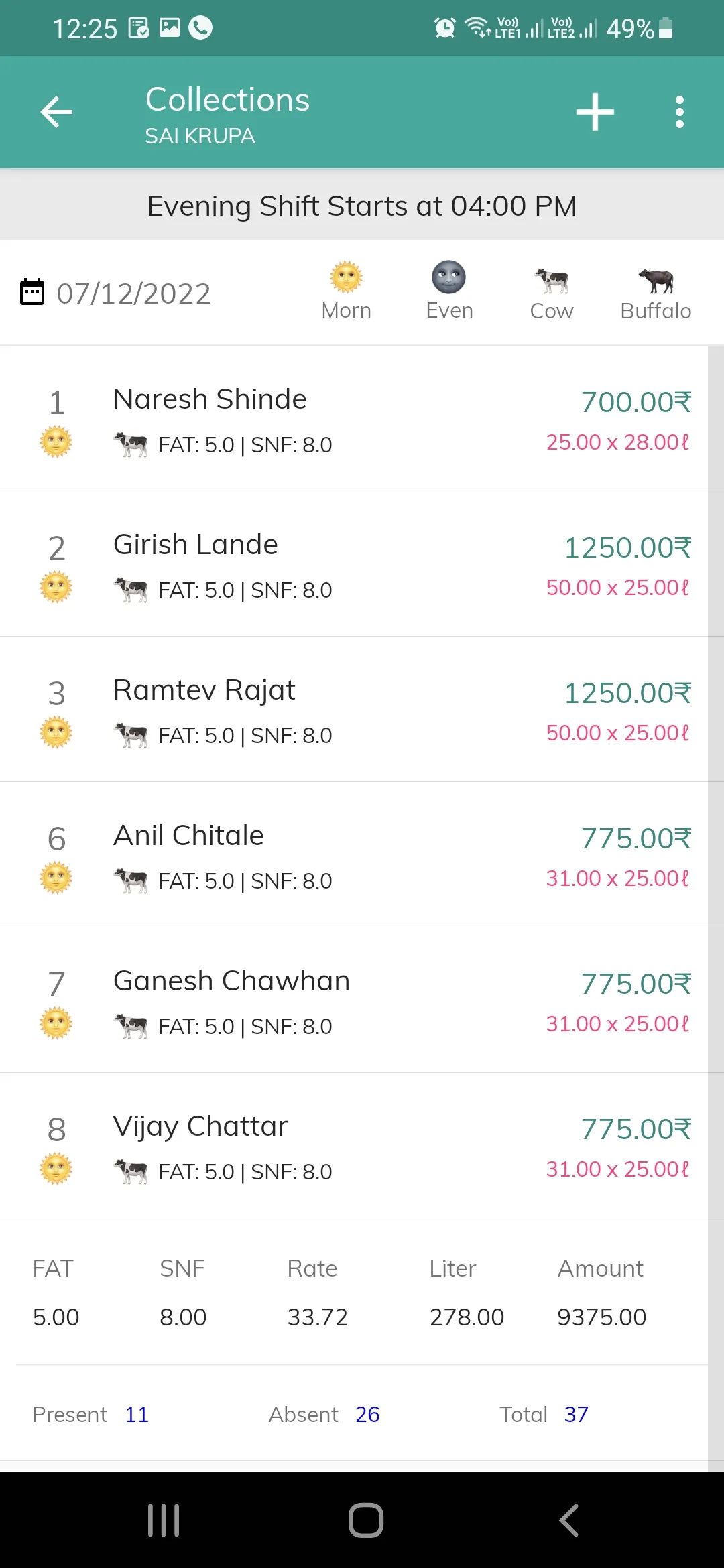Tap the system home button
724x1568 pixels.
coord(365,1520)
